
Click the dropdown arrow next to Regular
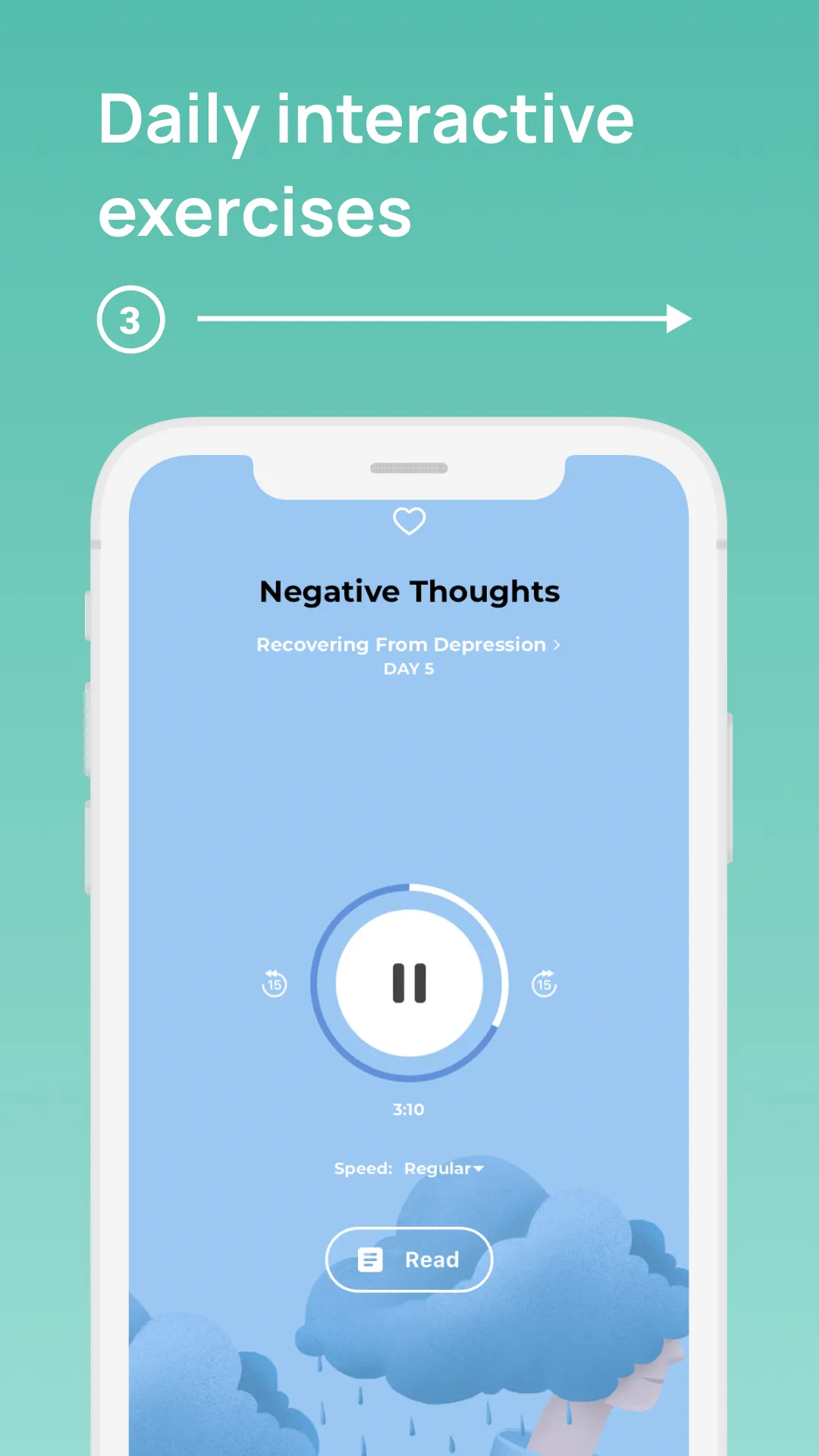pyautogui.click(x=479, y=1168)
